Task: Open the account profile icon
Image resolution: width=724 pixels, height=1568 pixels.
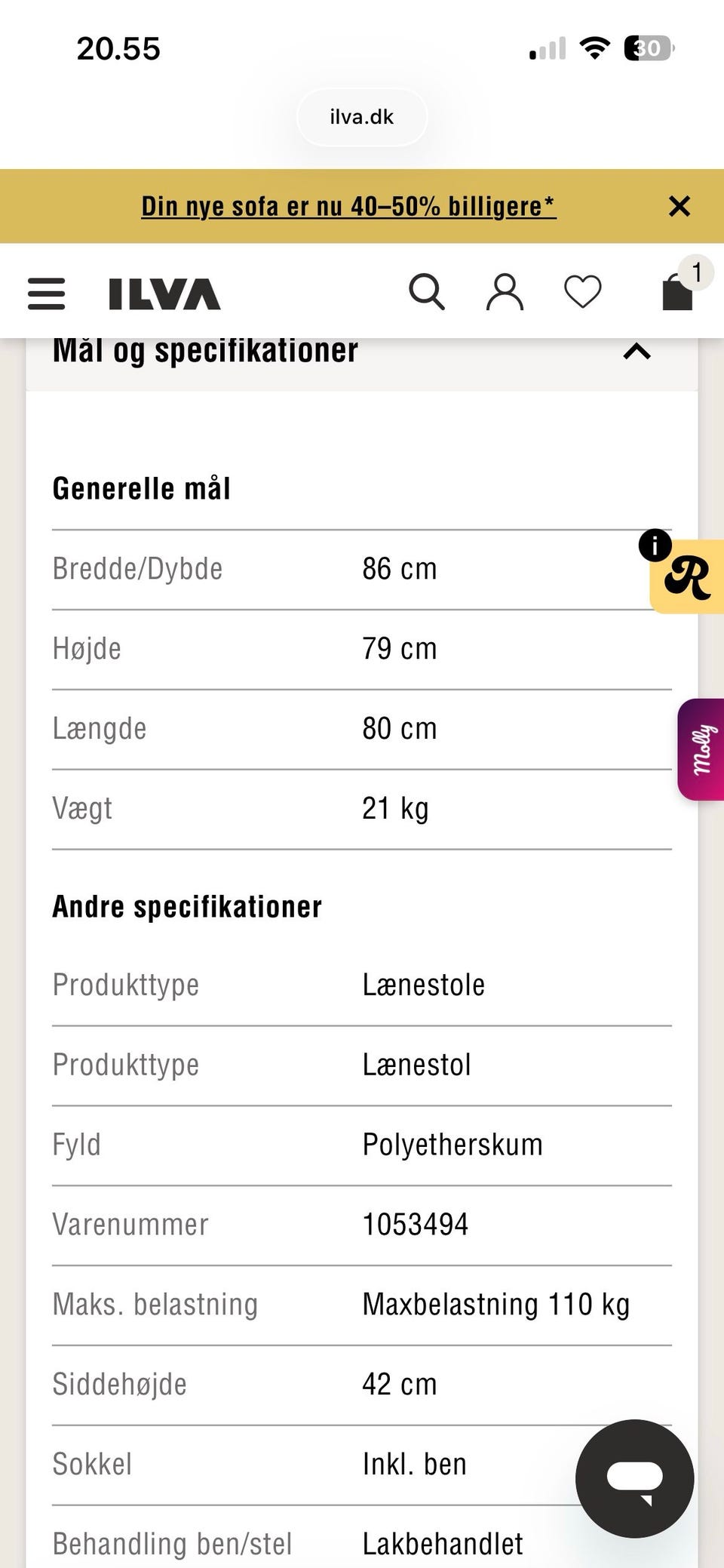Action: point(504,291)
